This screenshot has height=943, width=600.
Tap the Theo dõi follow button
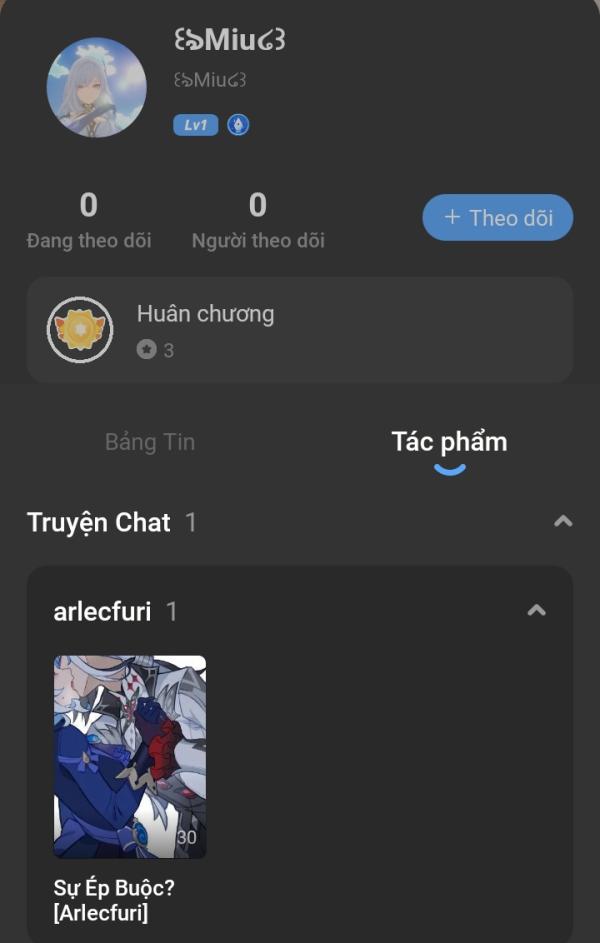pos(497,218)
